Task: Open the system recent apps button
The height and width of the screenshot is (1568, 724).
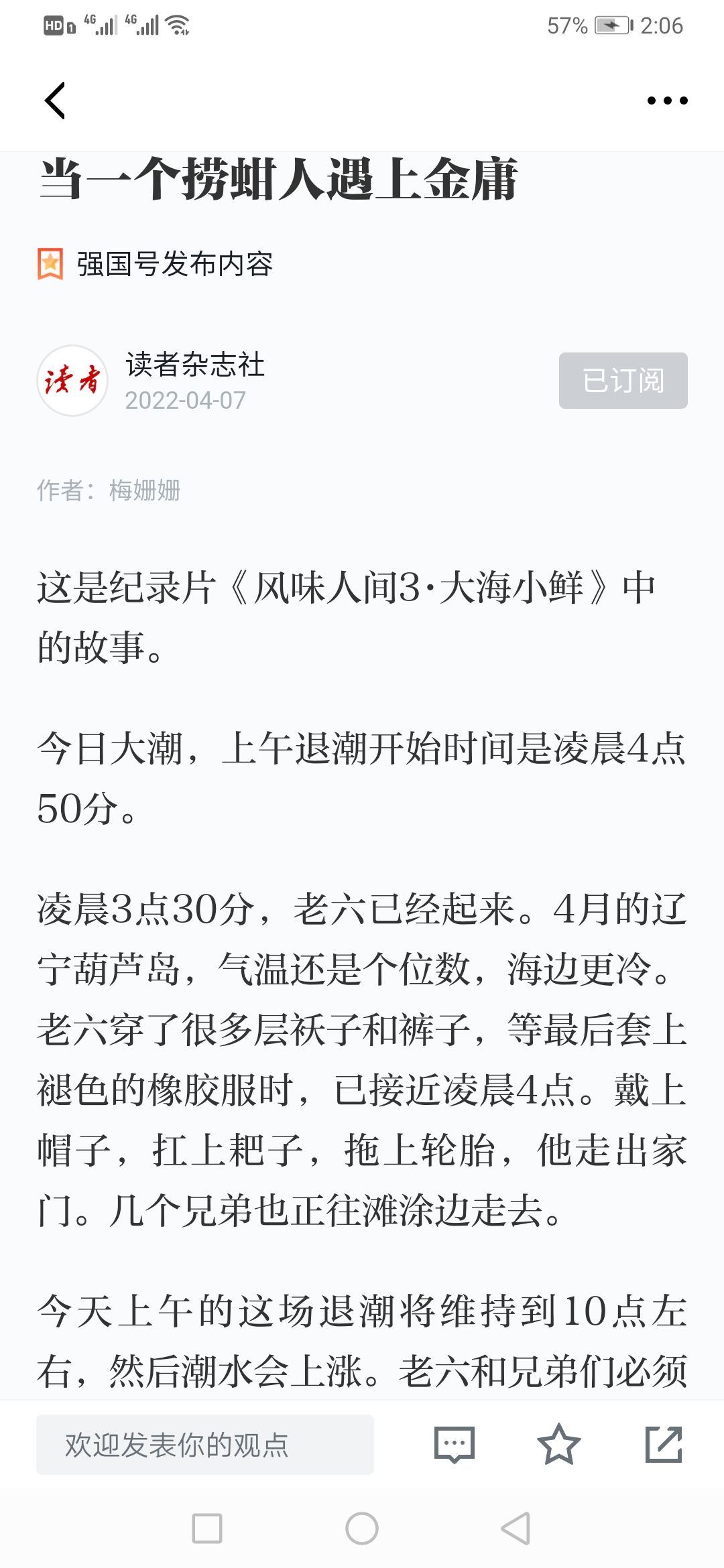Action: 207,1528
